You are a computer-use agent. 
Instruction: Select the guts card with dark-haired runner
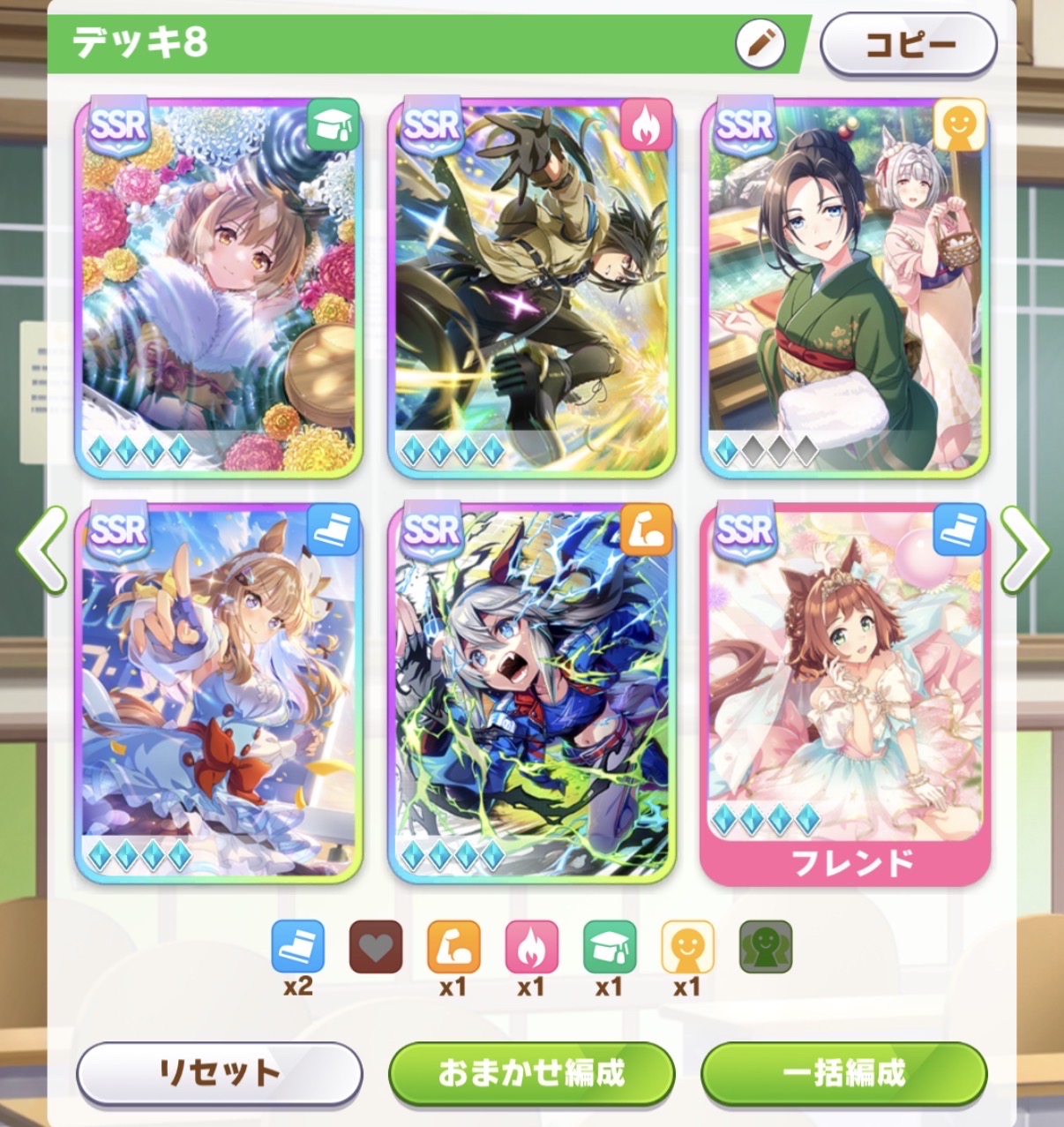[x=532, y=288]
